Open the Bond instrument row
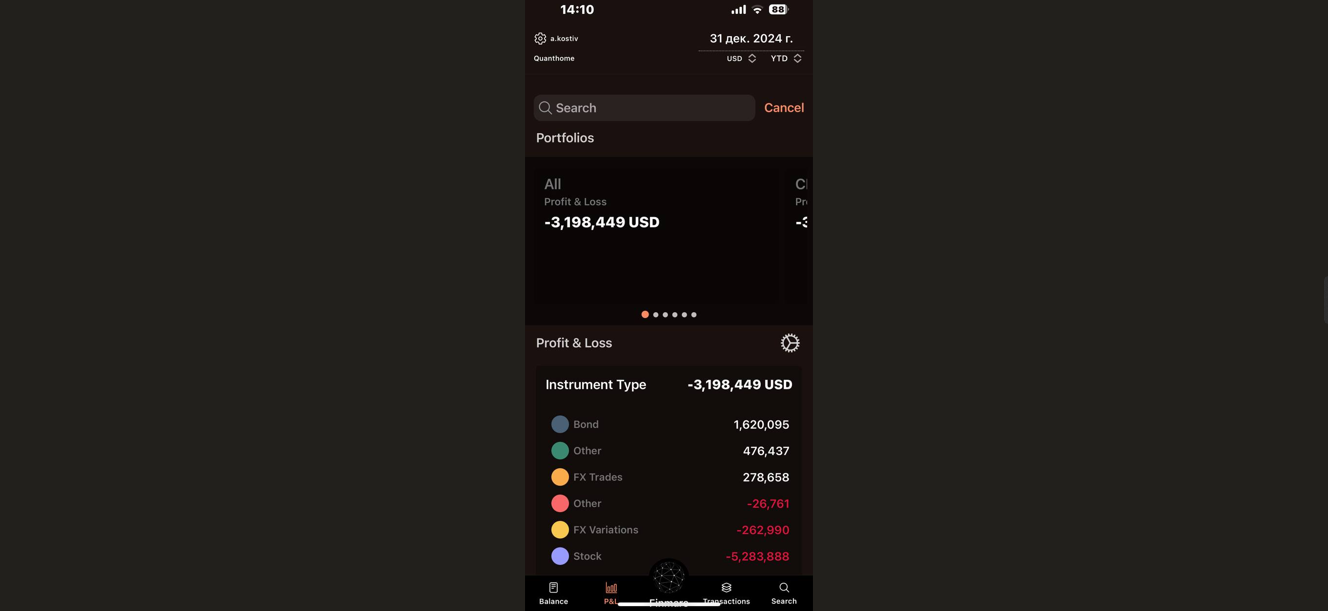The height and width of the screenshot is (611, 1328). (669, 425)
